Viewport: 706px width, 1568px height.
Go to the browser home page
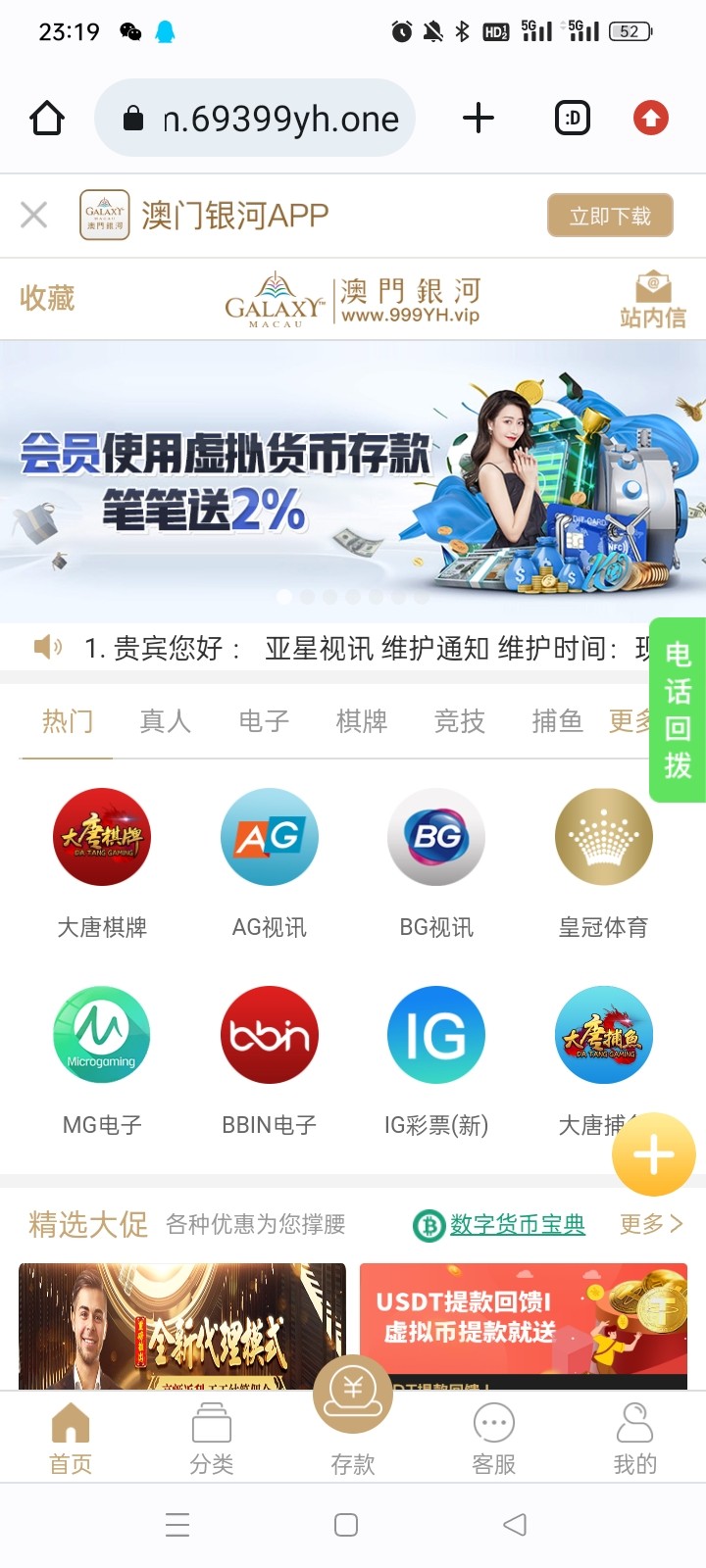click(47, 119)
